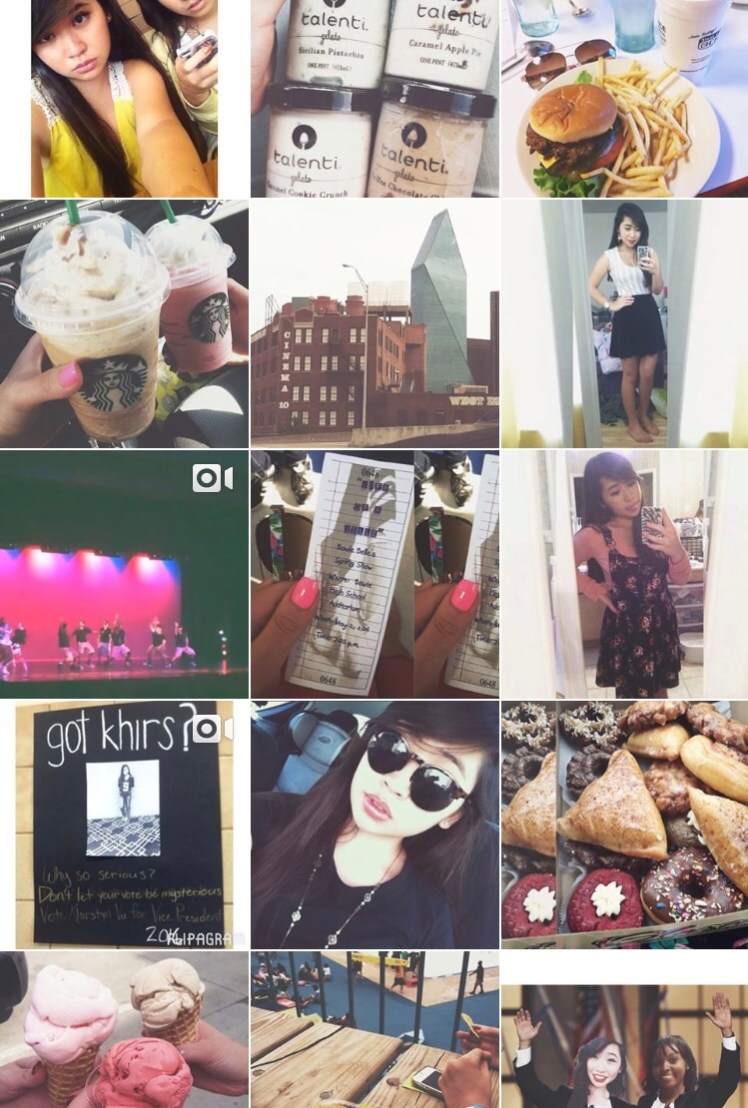View the Cinema 10 brick building photo
The height and width of the screenshot is (1108, 748).
374,323
